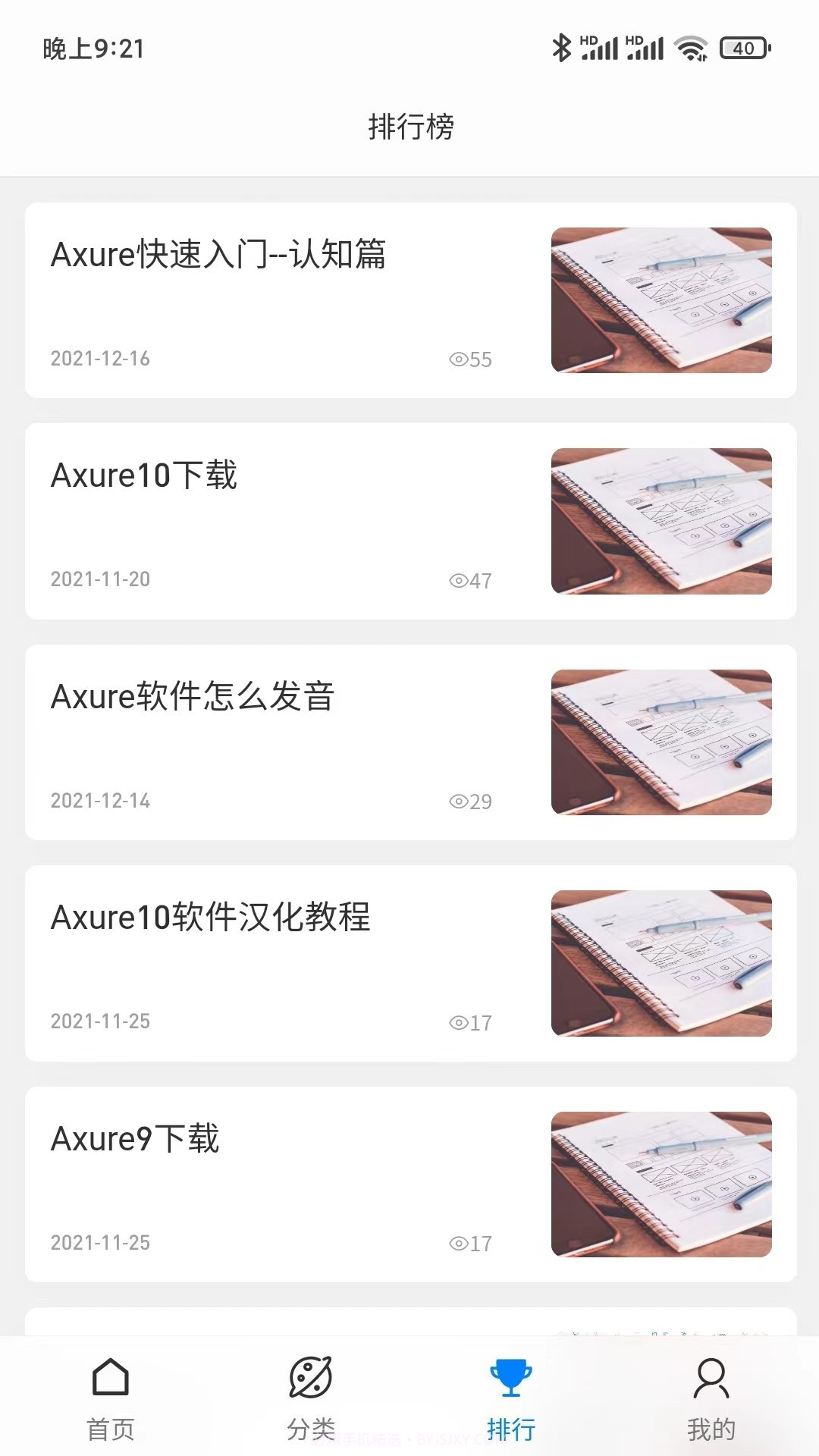Image resolution: width=819 pixels, height=1456 pixels.
Task: Tap the Axure9下载 article thumbnail
Action: [662, 1185]
